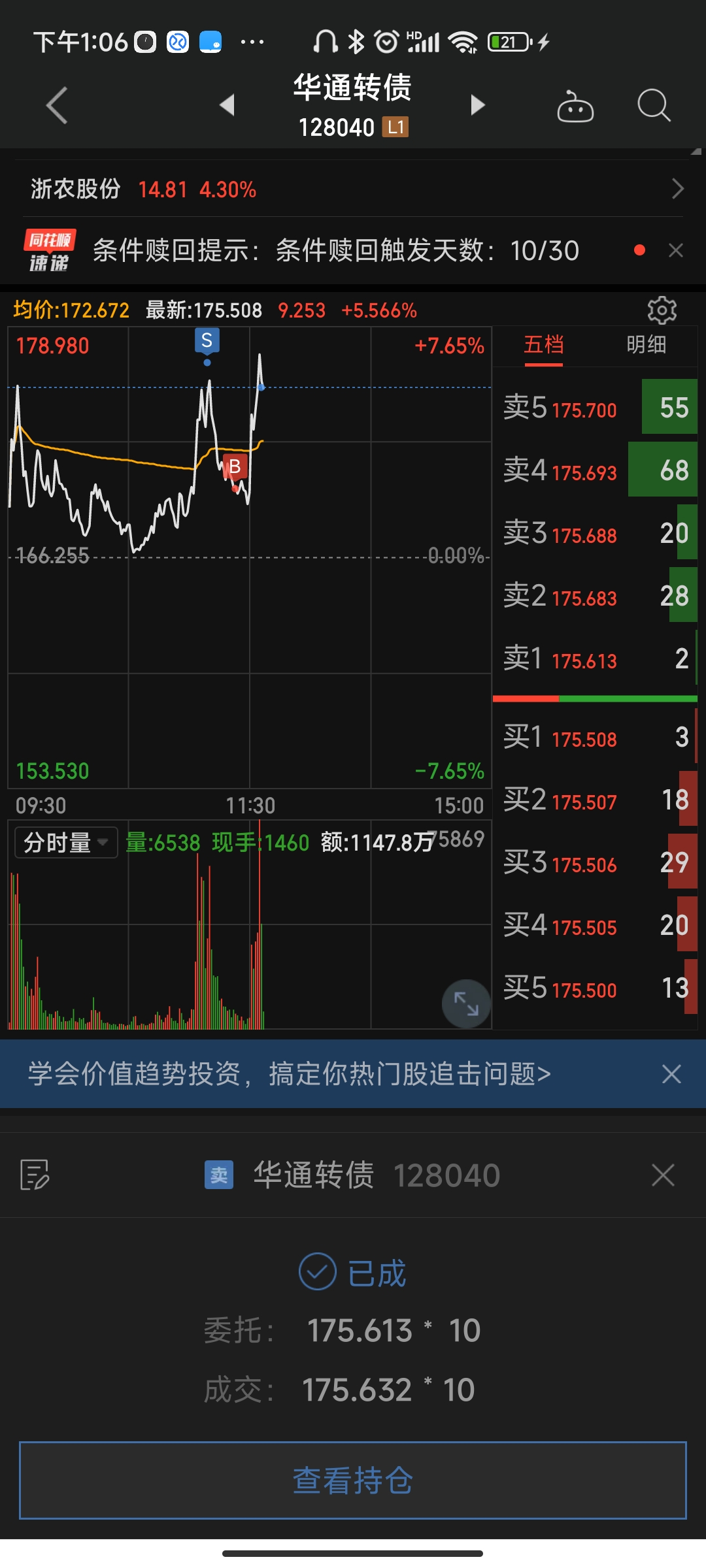Dismiss the 条件赎回提示 notice
This screenshot has height=1568, width=706.
[676, 250]
